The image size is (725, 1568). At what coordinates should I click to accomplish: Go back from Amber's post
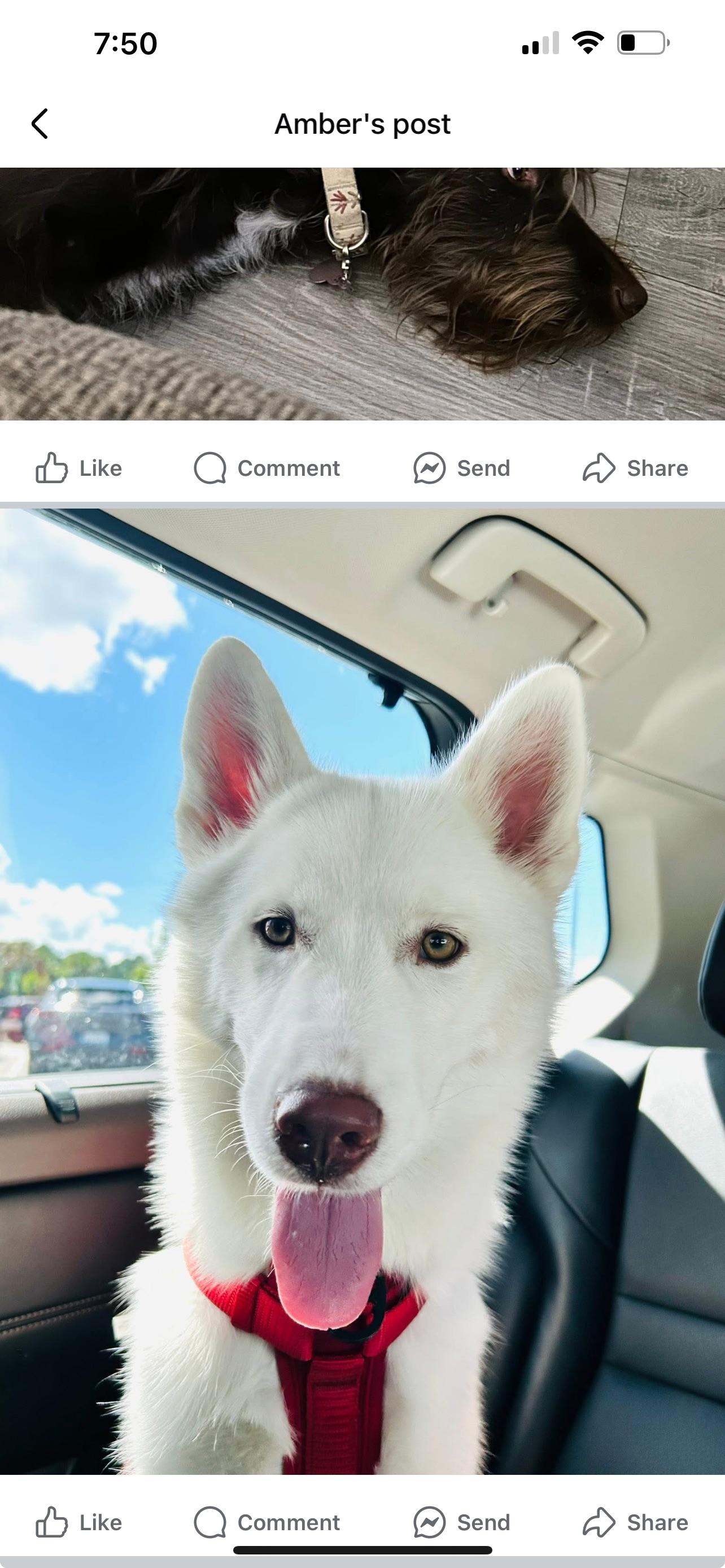(x=40, y=124)
